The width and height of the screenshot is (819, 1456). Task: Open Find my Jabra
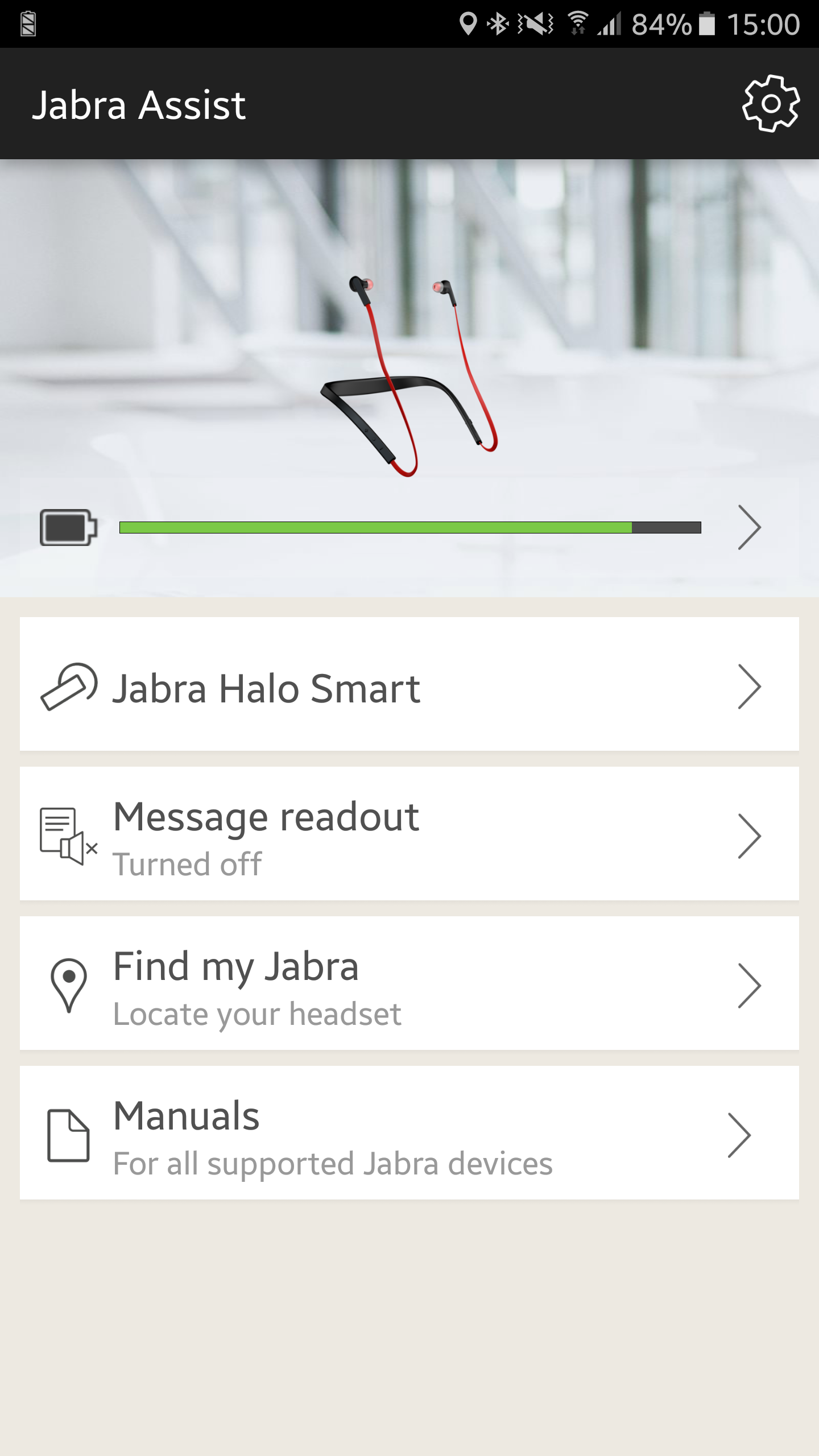(x=409, y=983)
